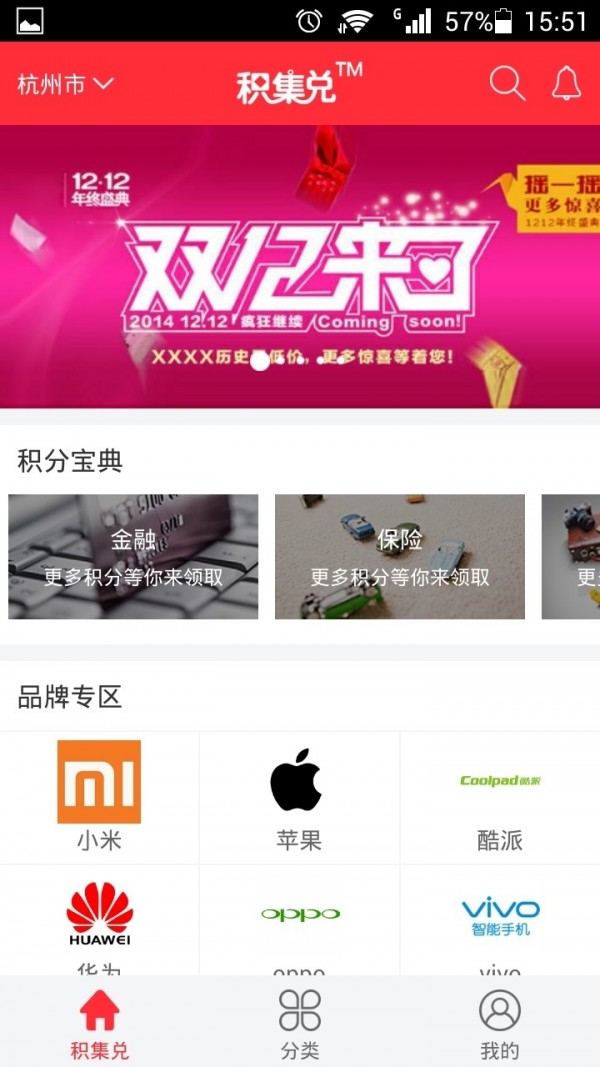This screenshot has height=1067, width=600.
Task: Open the OPPO brand zone
Action: (299, 920)
